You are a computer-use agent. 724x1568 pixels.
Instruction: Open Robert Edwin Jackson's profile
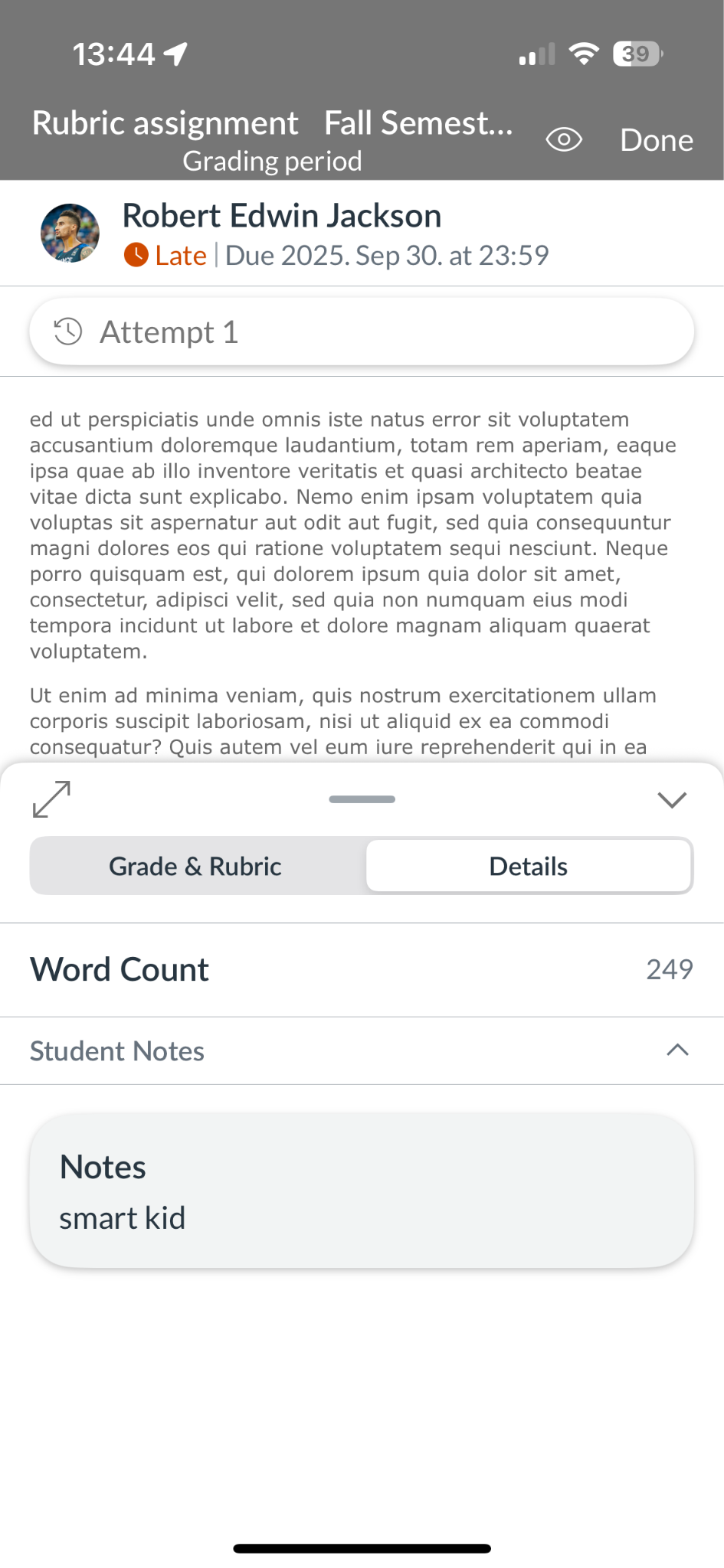[70, 233]
